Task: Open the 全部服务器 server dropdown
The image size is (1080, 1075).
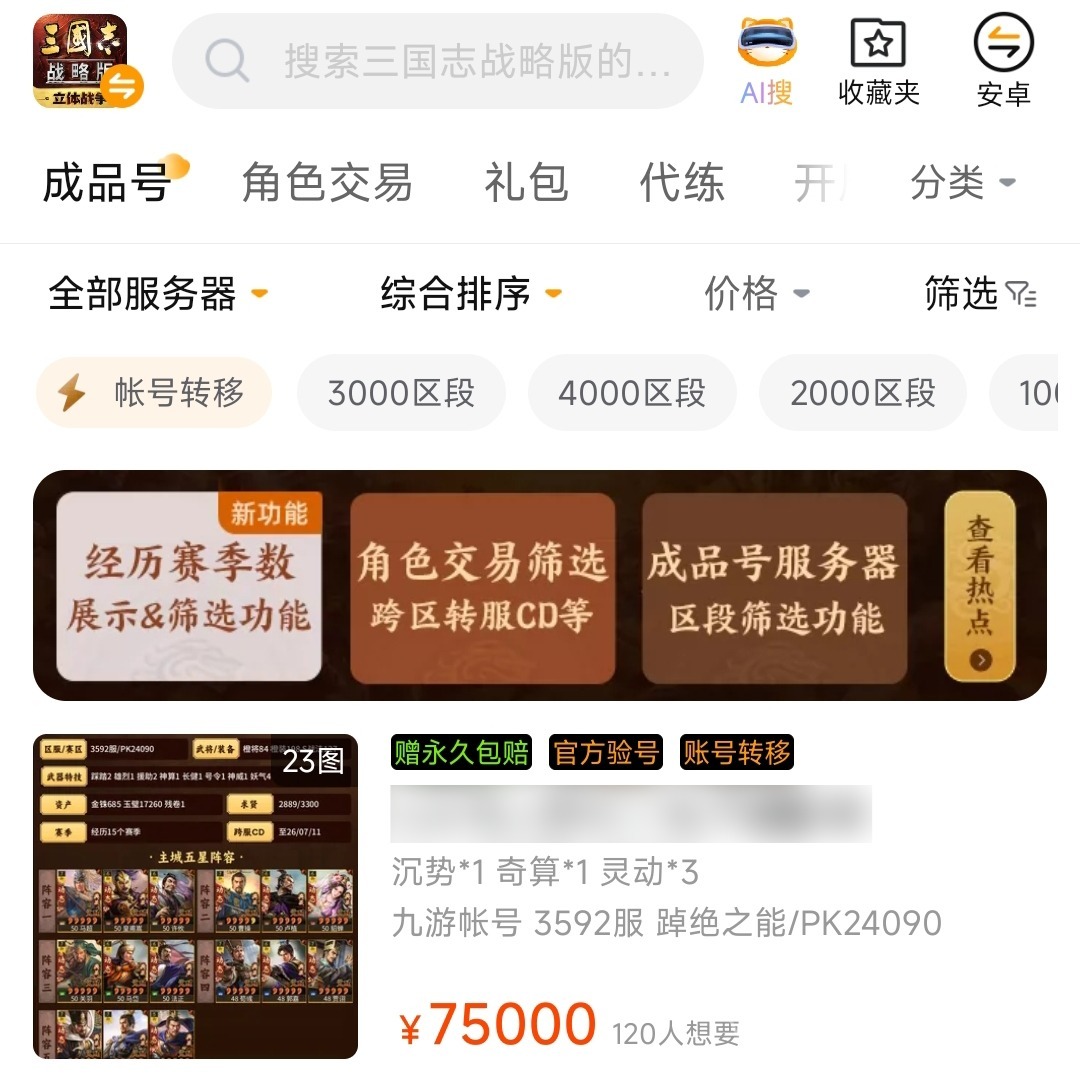Action: 157,294
